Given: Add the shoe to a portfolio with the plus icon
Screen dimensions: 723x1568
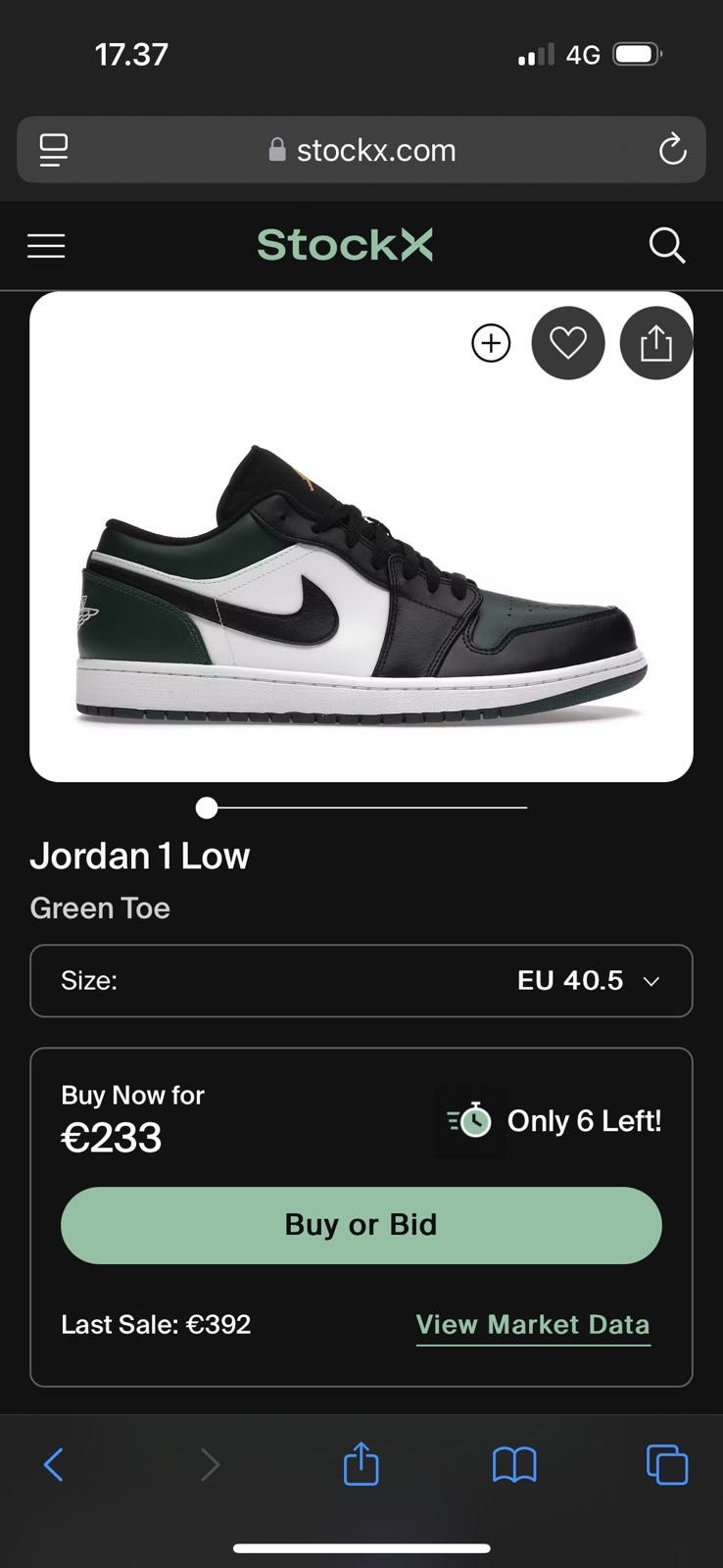Looking at the screenshot, I should point(491,343).
